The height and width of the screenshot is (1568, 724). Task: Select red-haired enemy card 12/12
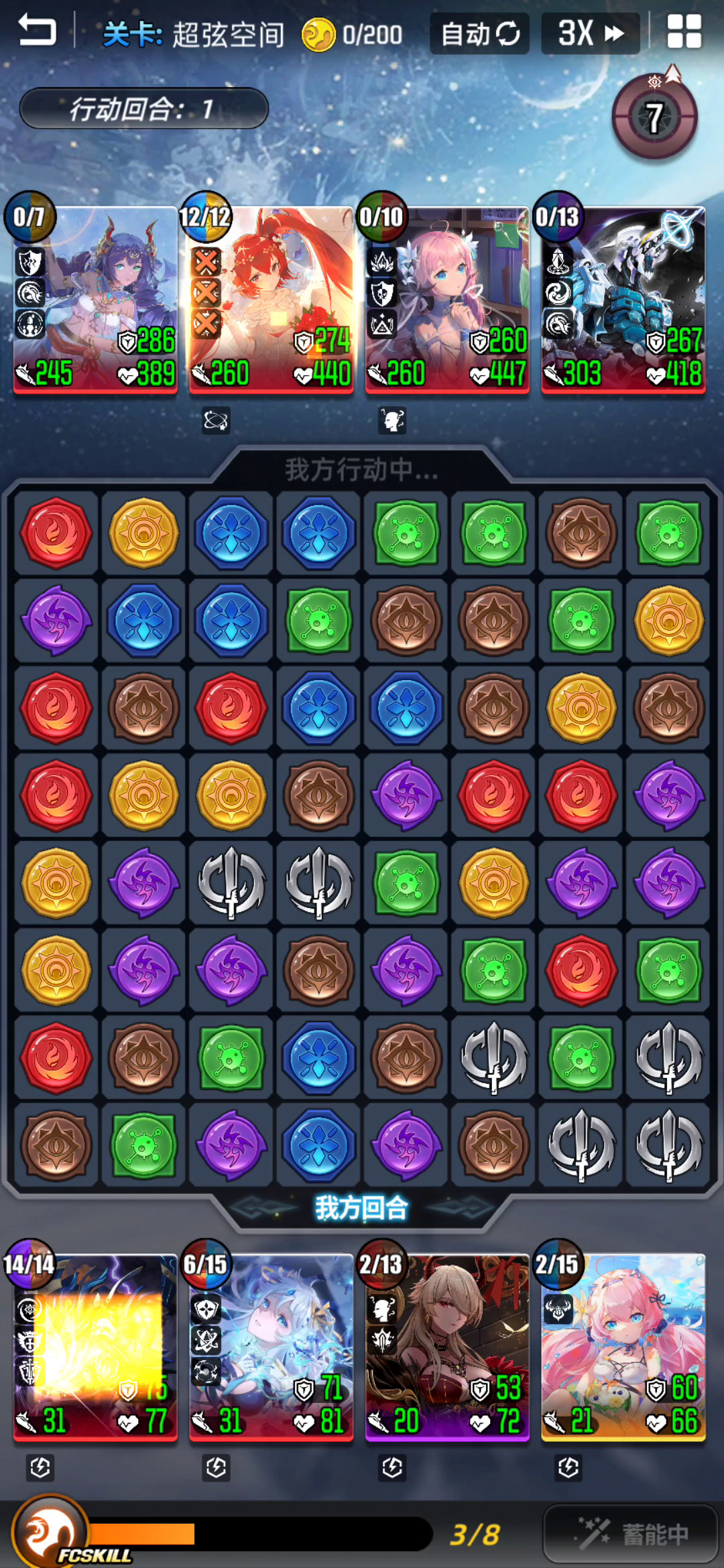(x=271, y=299)
